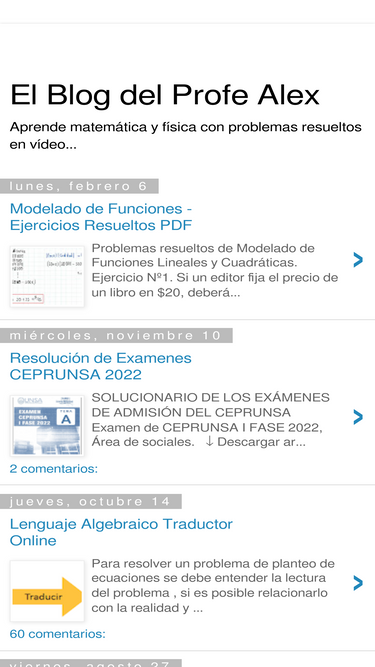Screen dimensions: 375x667
Task: Open Modelado de Funciones - Ejercicios Resueltos PDF post
Action: pos(101,217)
